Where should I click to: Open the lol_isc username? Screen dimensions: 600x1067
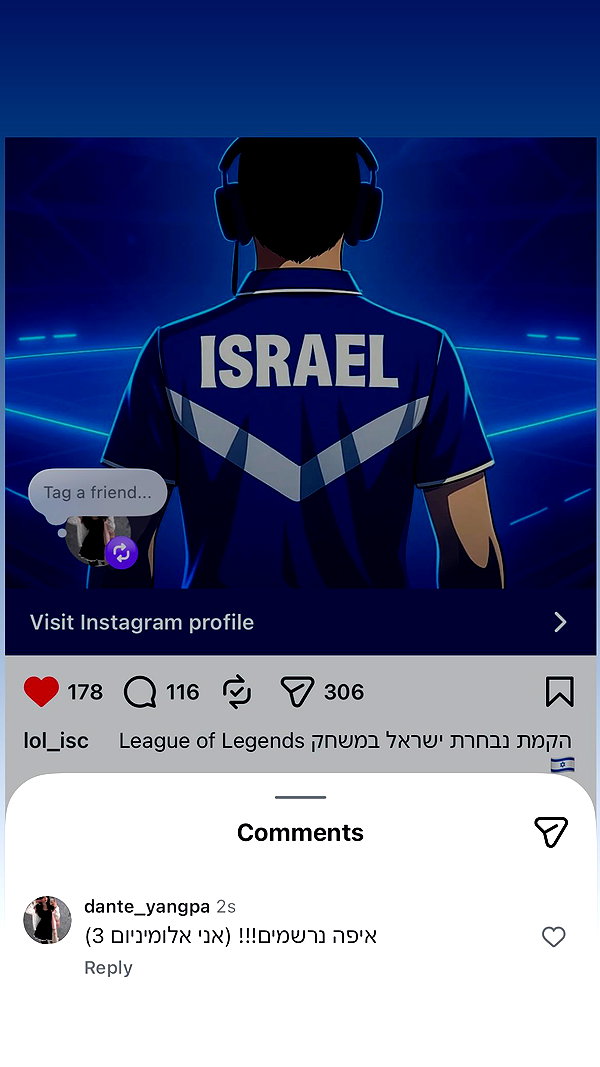(x=56, y=740)
